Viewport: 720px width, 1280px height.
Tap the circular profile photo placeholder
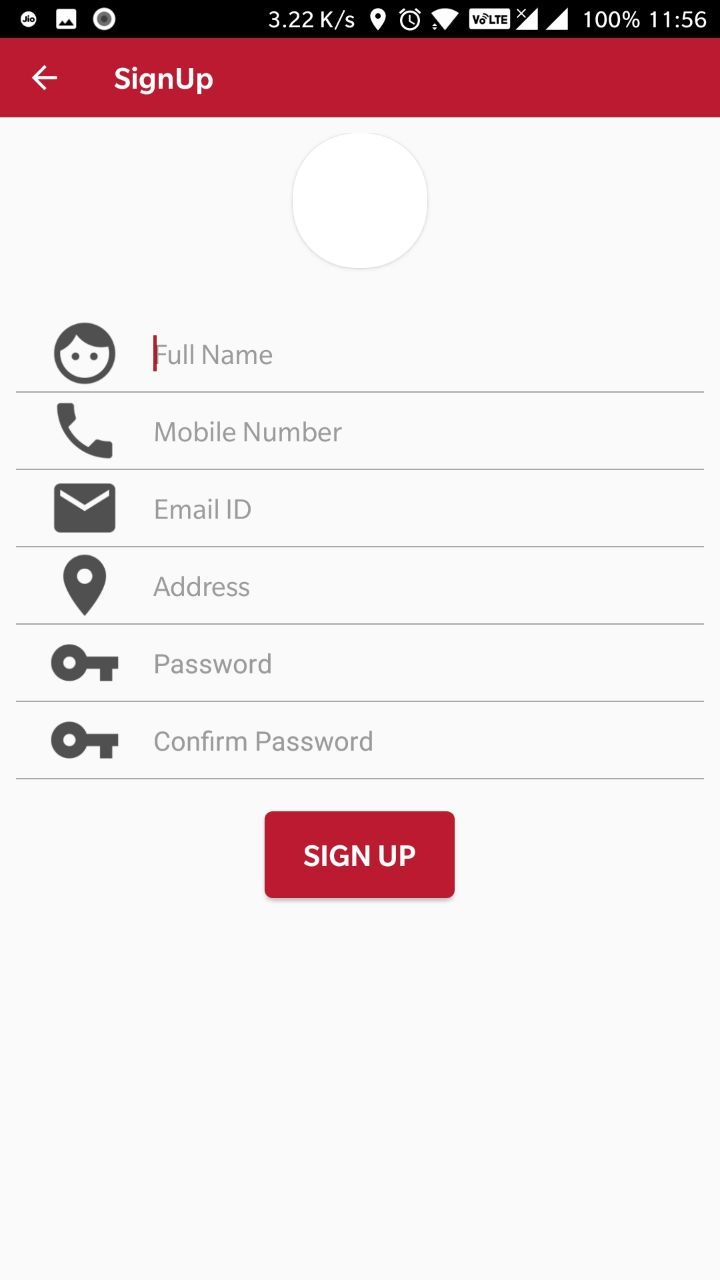coord(359,200)
